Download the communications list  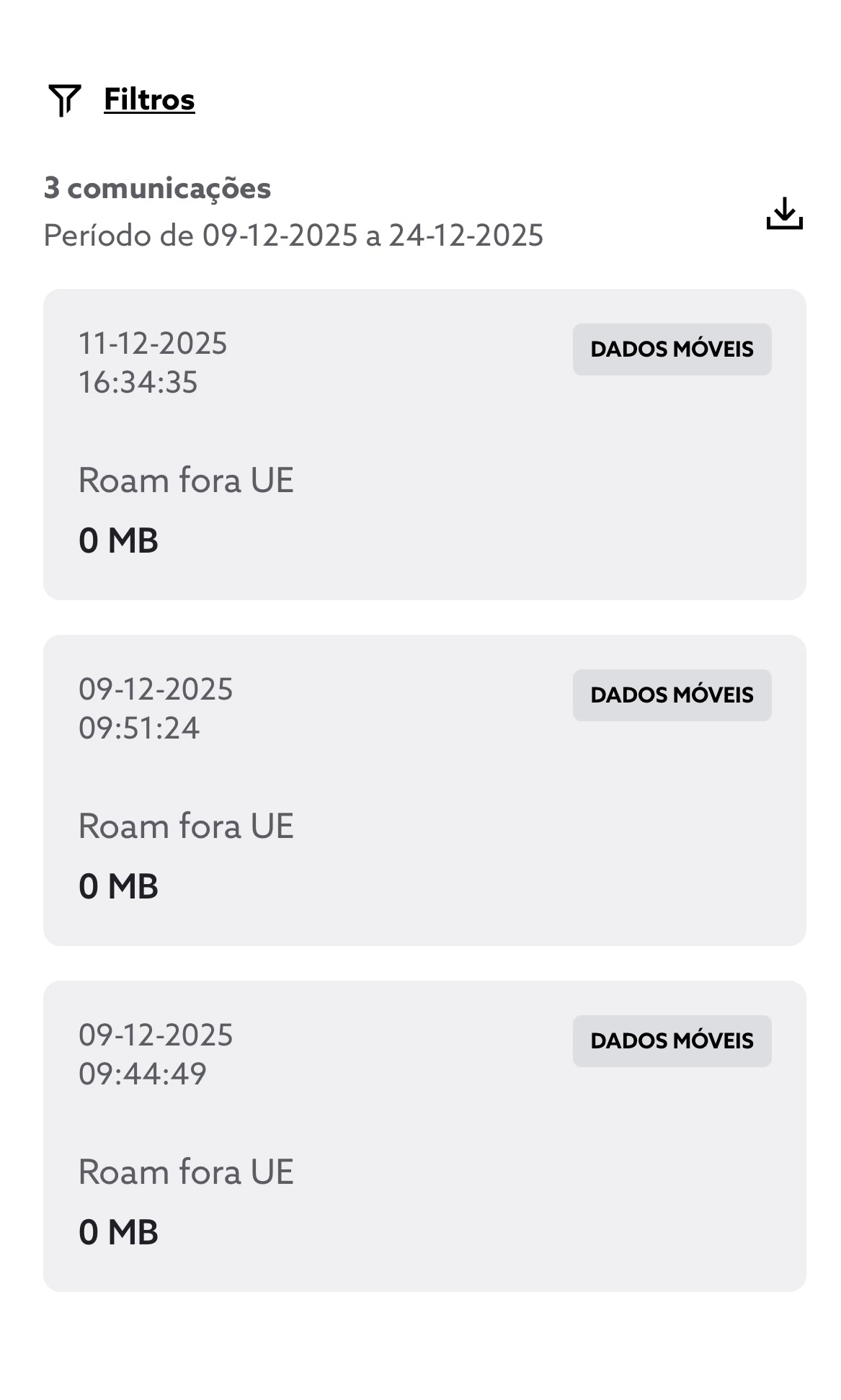click(784, 213)
